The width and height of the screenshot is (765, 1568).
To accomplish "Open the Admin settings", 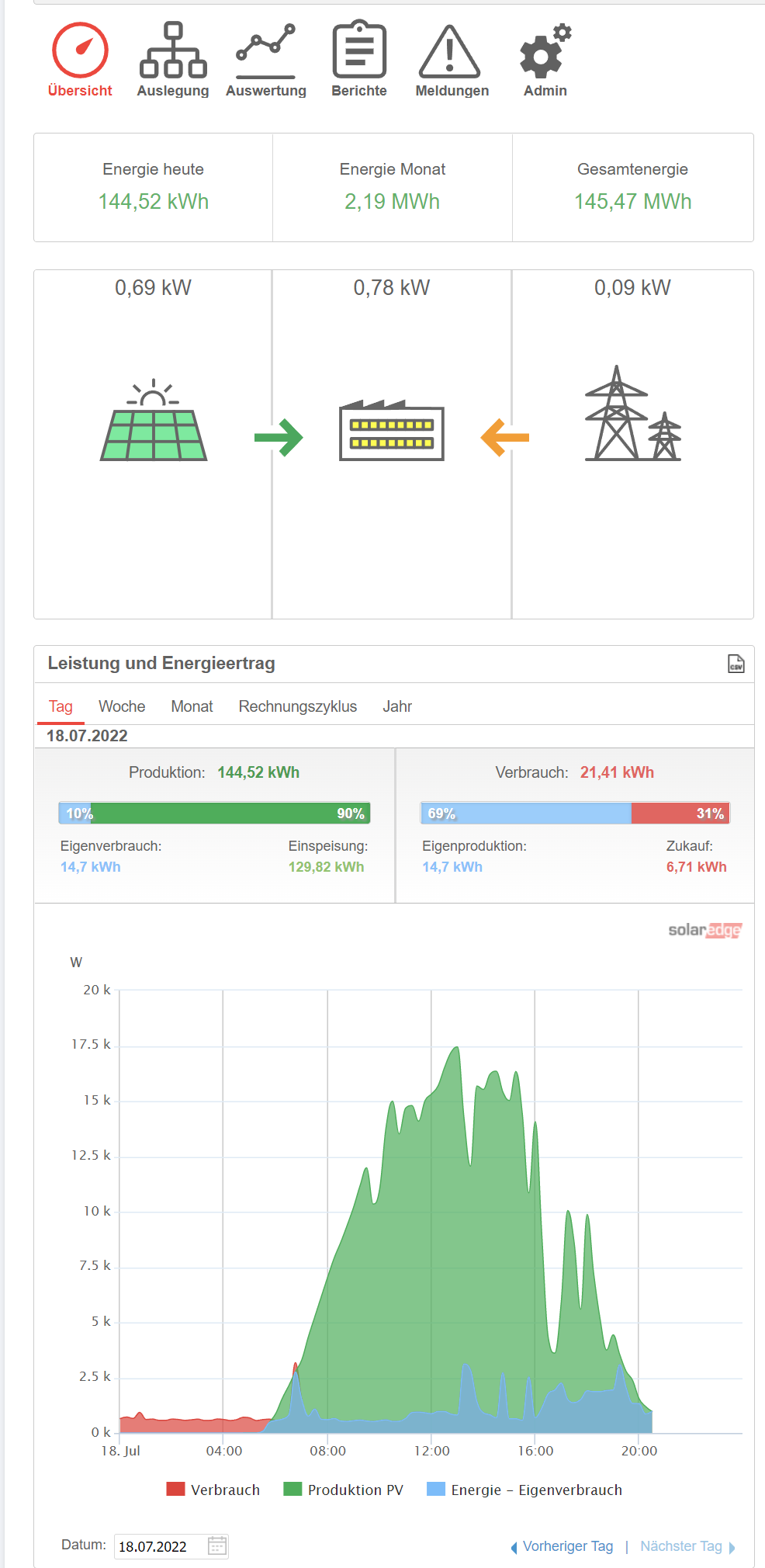I will 545,60.
